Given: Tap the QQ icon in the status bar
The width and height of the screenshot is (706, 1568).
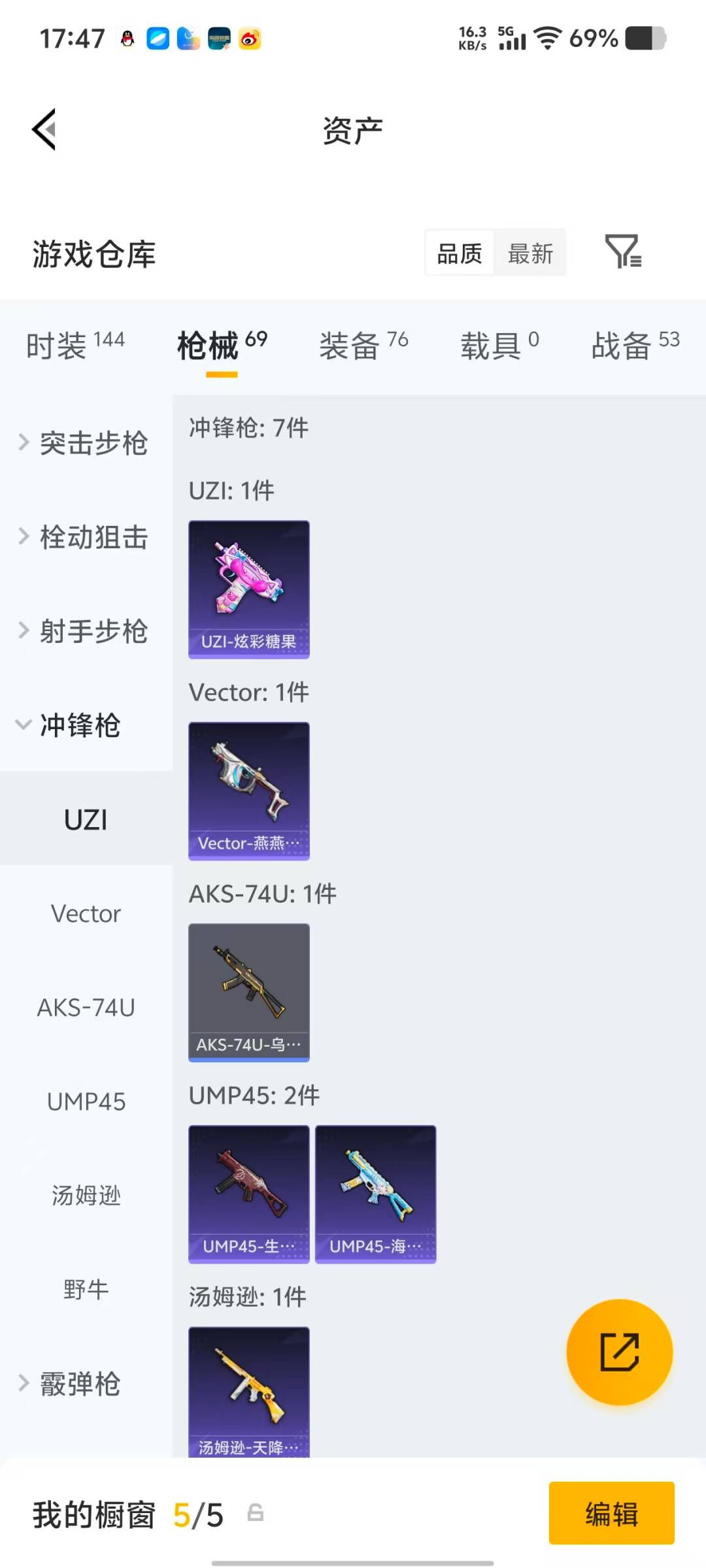Looking at the screenshot, I should tap(126, 39).
